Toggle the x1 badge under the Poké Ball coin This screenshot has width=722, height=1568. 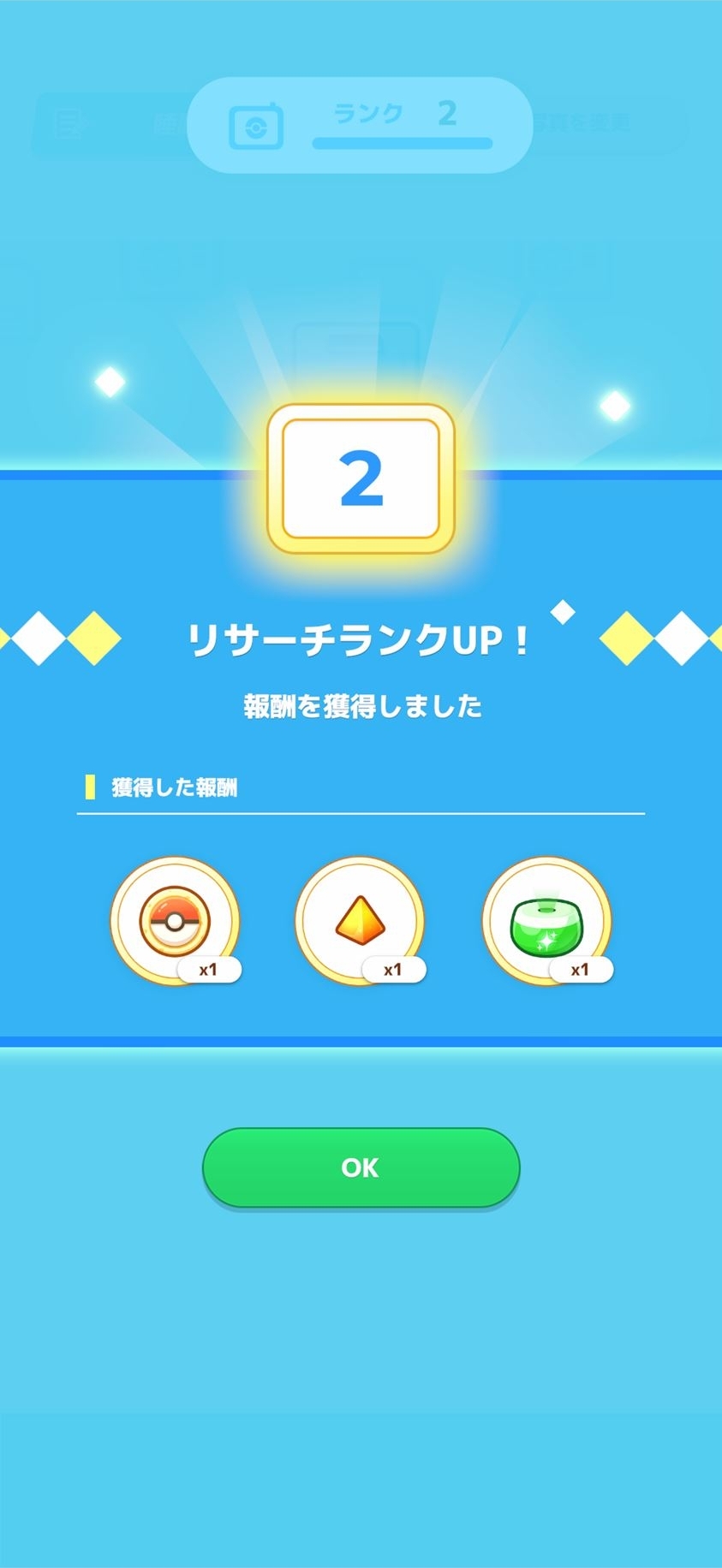pos(211,970)
